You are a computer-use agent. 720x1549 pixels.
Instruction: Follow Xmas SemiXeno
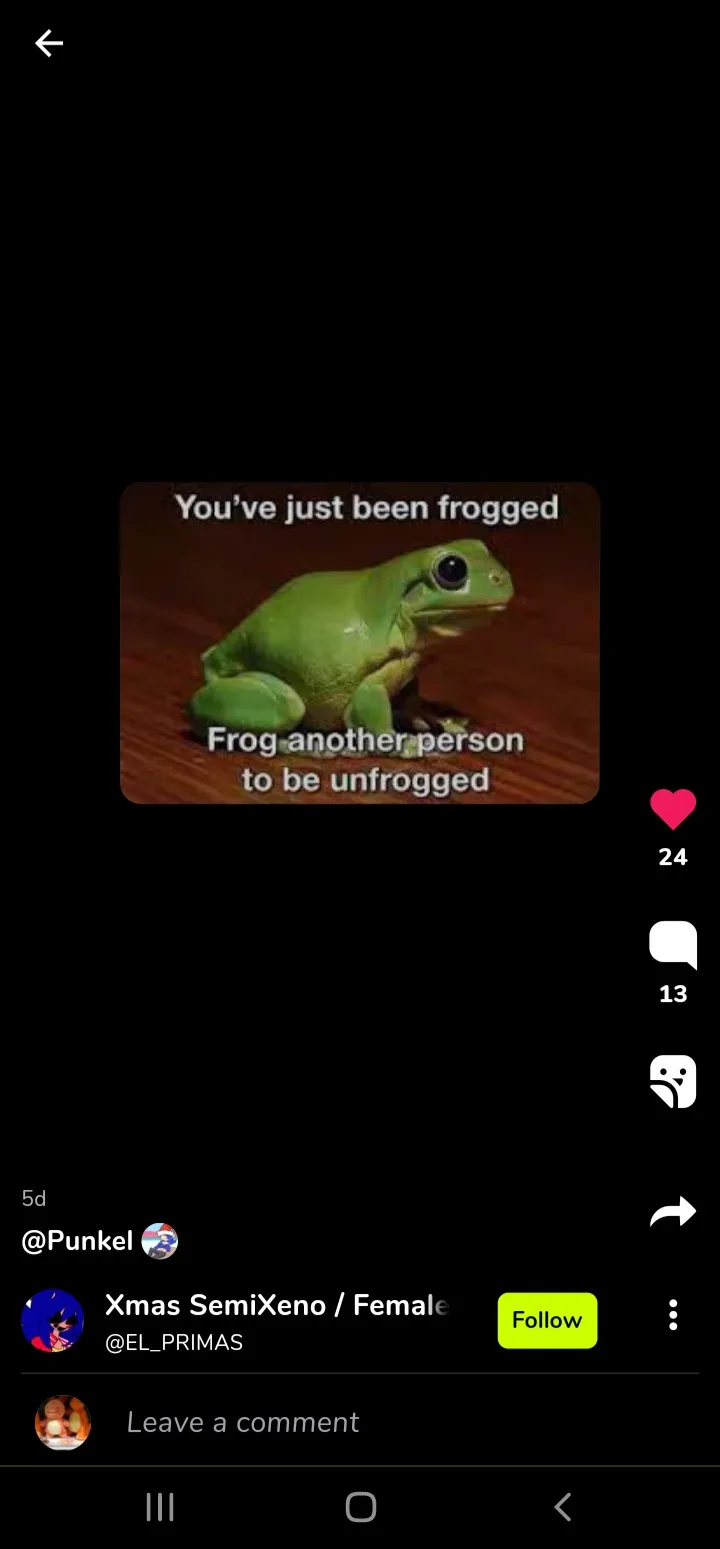(547, 1320)
